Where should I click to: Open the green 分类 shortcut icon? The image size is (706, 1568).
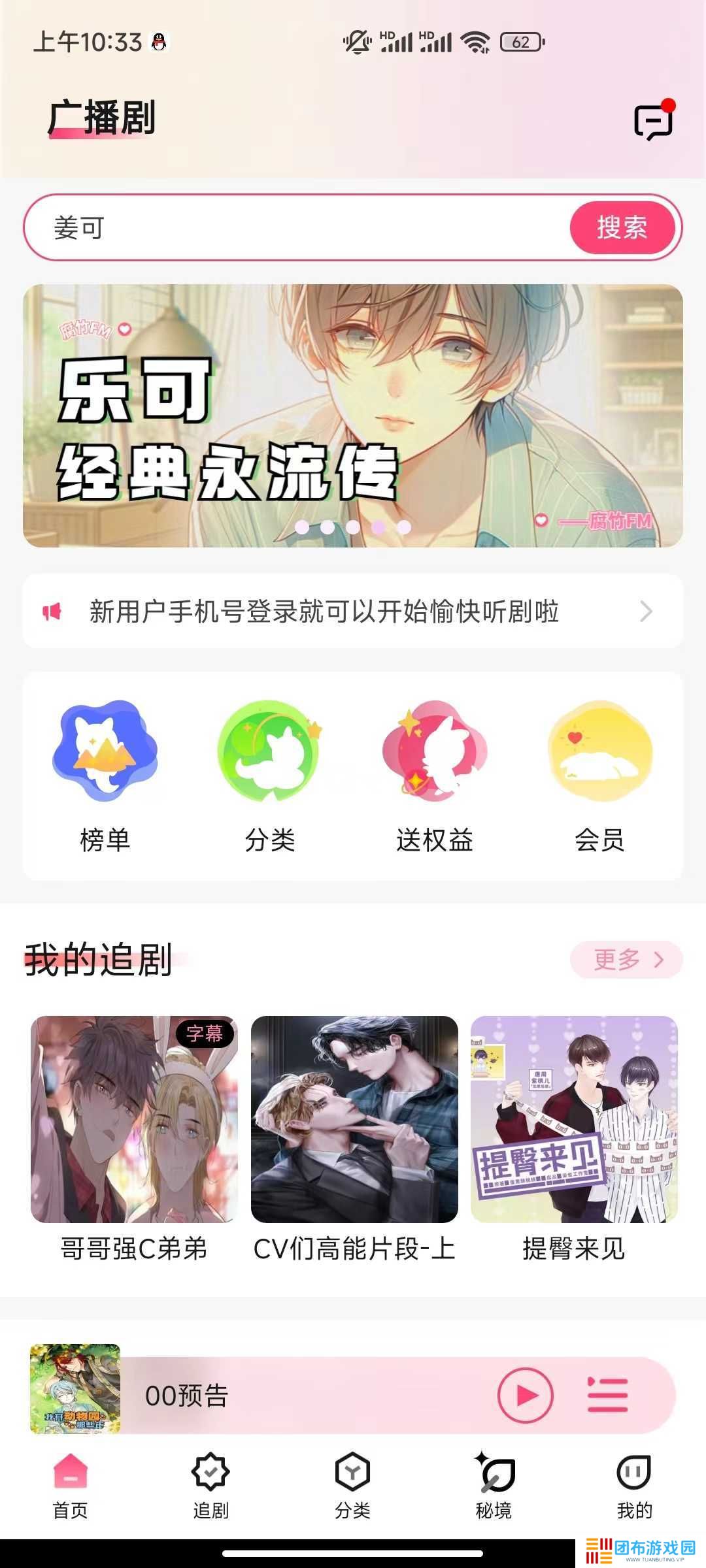[x=269, y=751]
